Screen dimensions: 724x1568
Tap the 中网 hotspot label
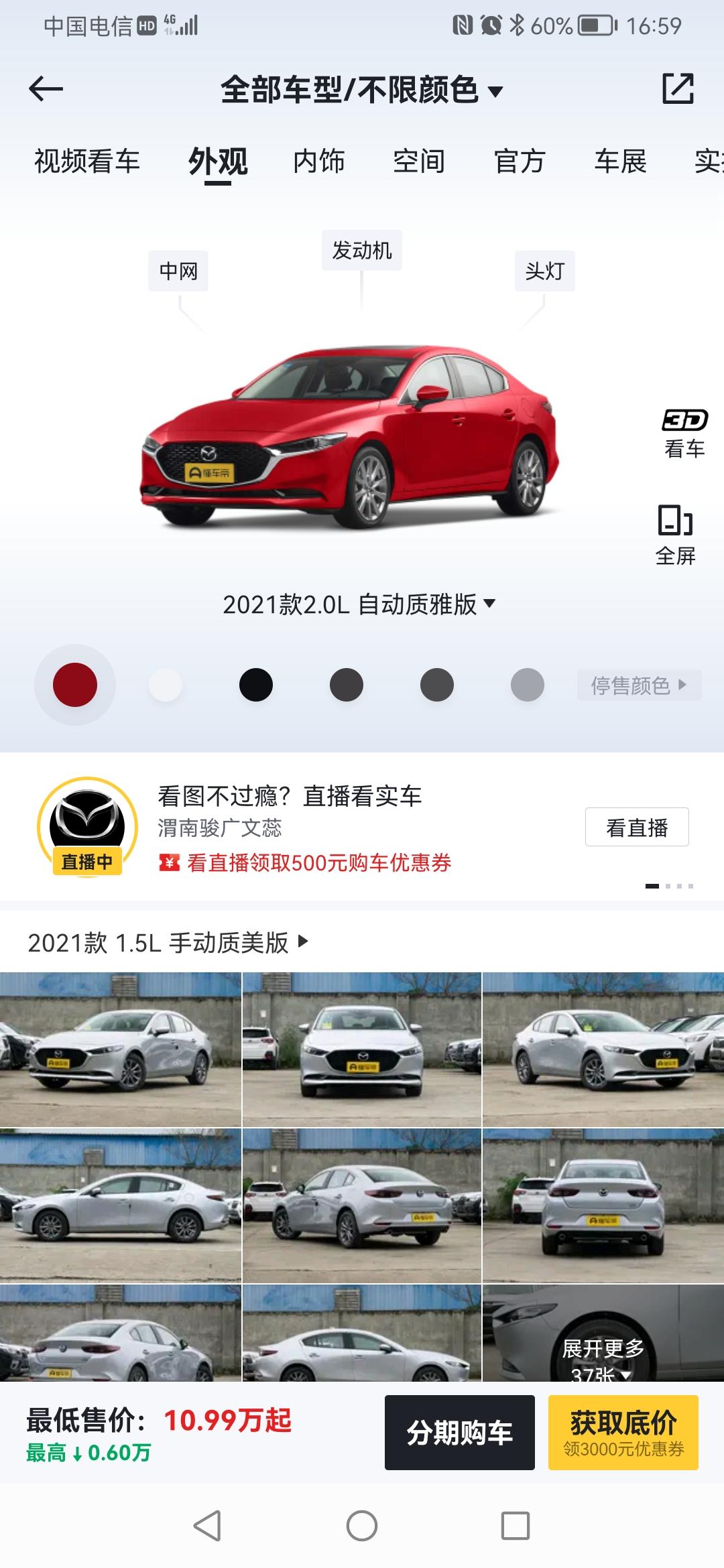178,271
